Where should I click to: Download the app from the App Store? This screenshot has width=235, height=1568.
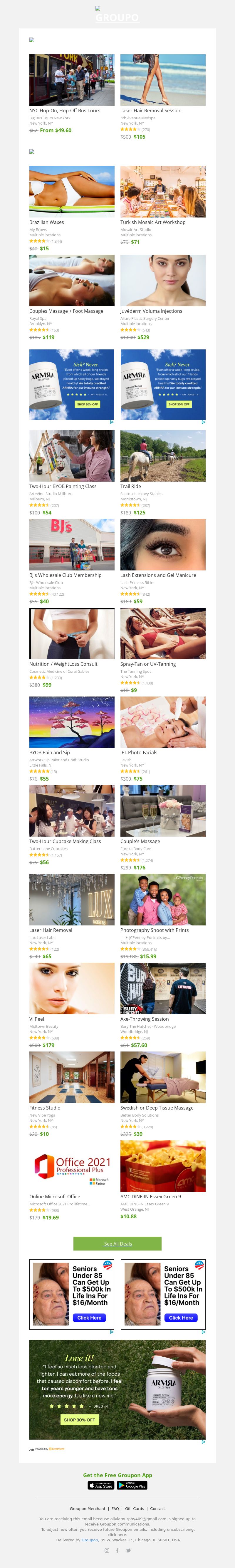(x=101, y=1485)
